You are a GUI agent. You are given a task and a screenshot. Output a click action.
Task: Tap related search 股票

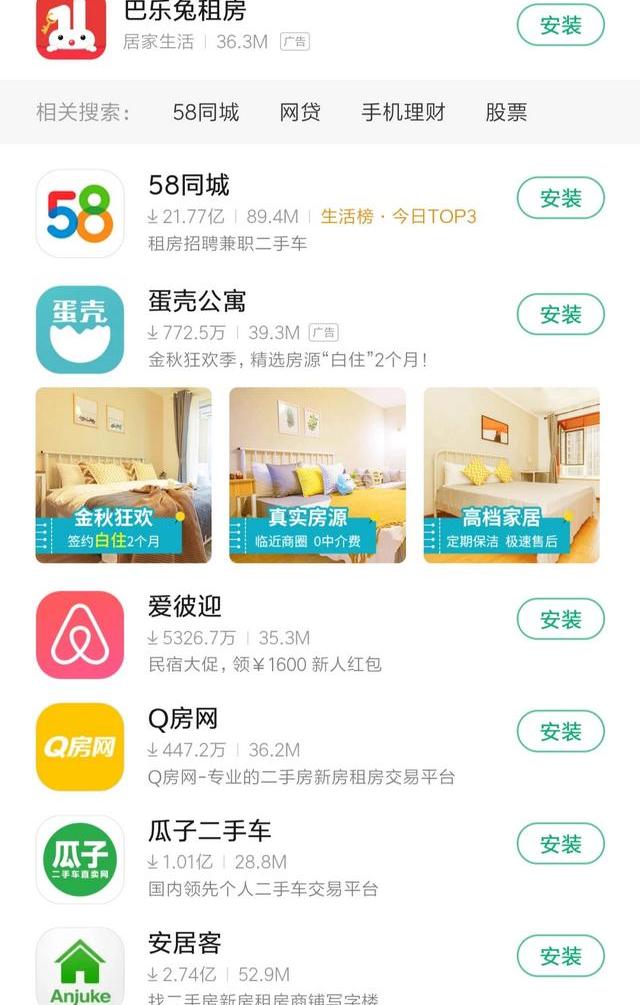506,112
